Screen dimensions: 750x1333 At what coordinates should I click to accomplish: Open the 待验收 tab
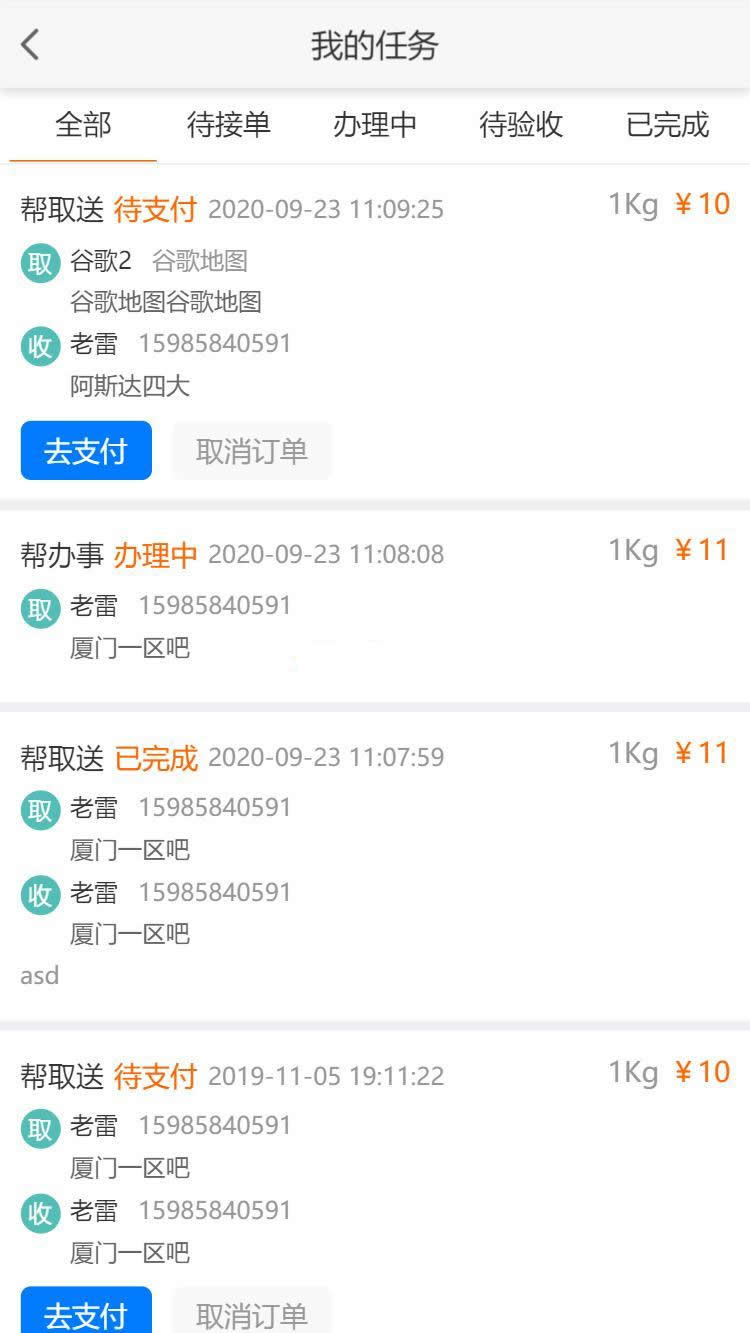[x=521, y=125]
